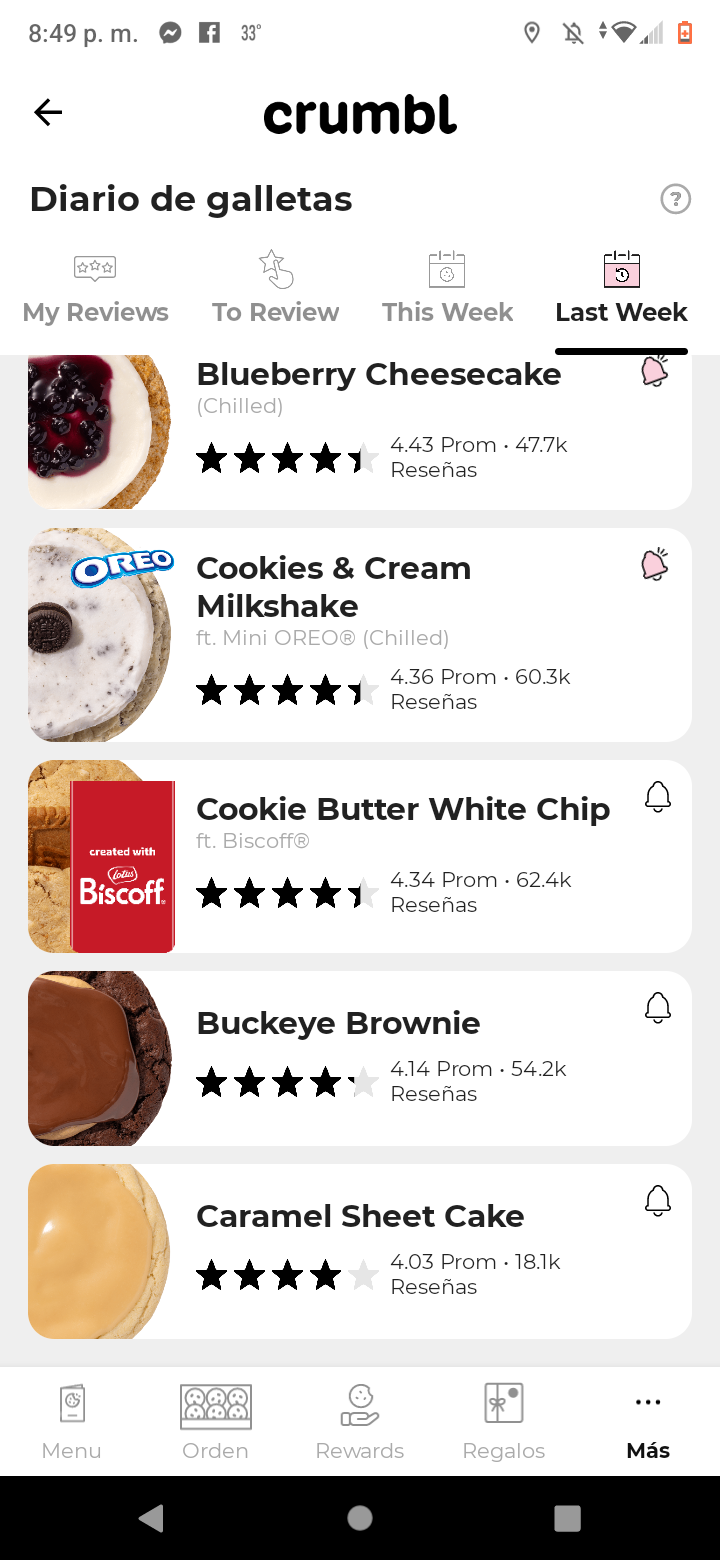Enable the Caramel Sheet Cake bell alert
This screenshot has width=720, height=1560.
tap(658, 1200)
